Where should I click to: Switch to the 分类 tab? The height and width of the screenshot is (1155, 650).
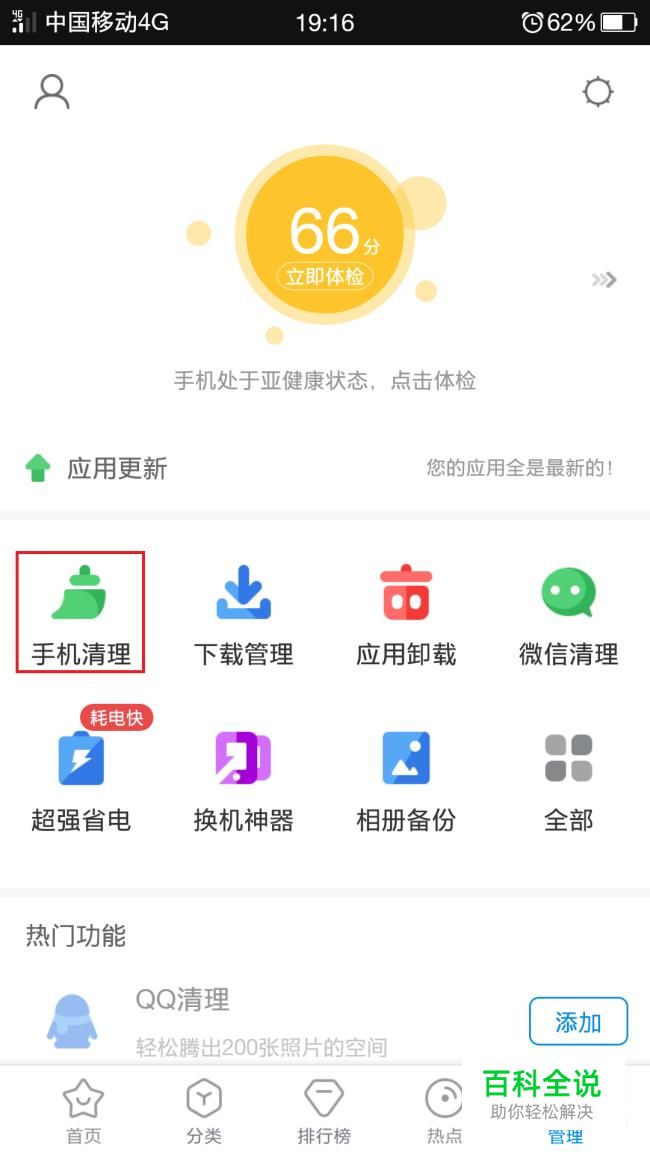(204, 1111)
